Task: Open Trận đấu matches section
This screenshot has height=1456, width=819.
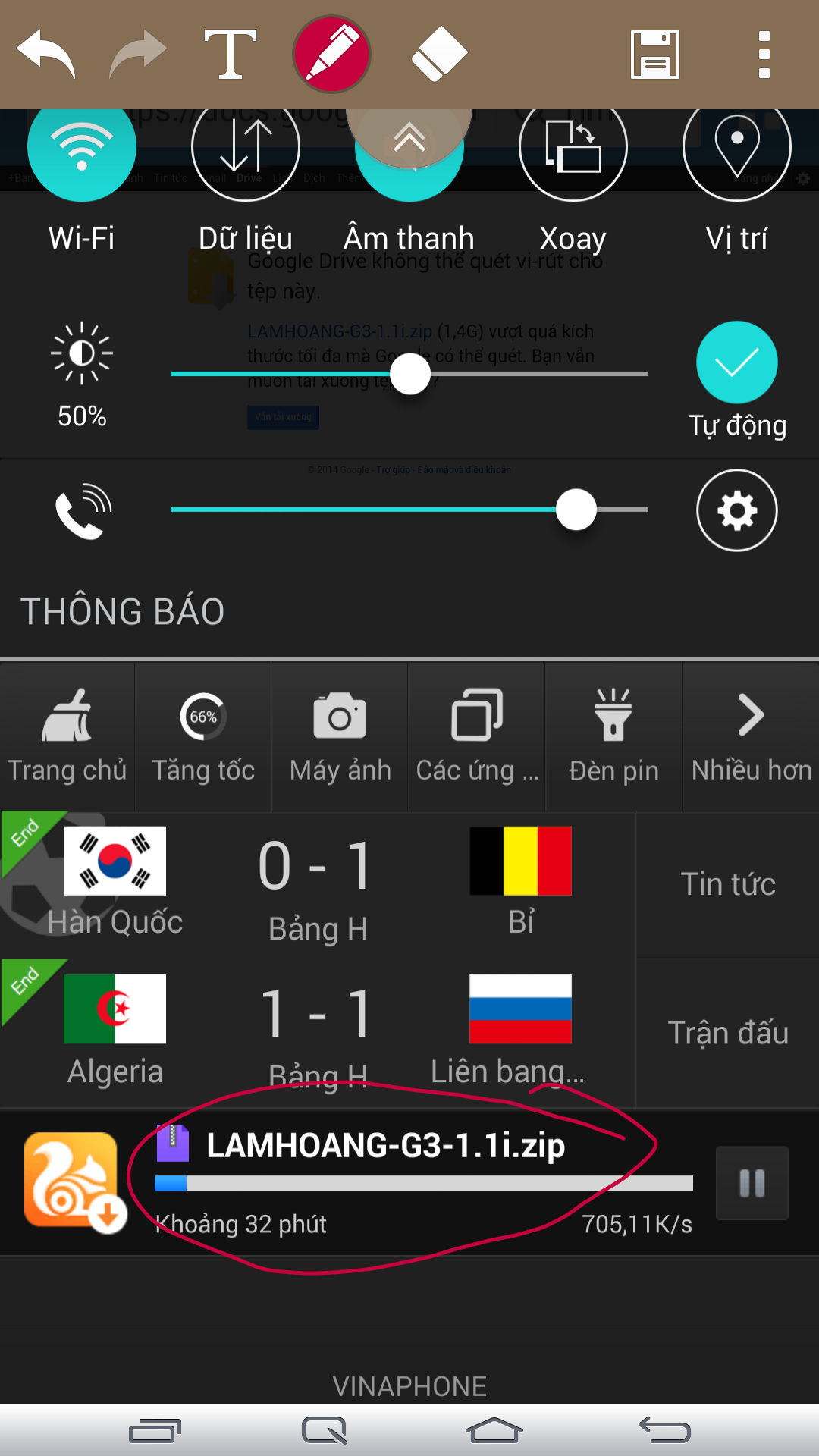Action: pos(727,1033)
